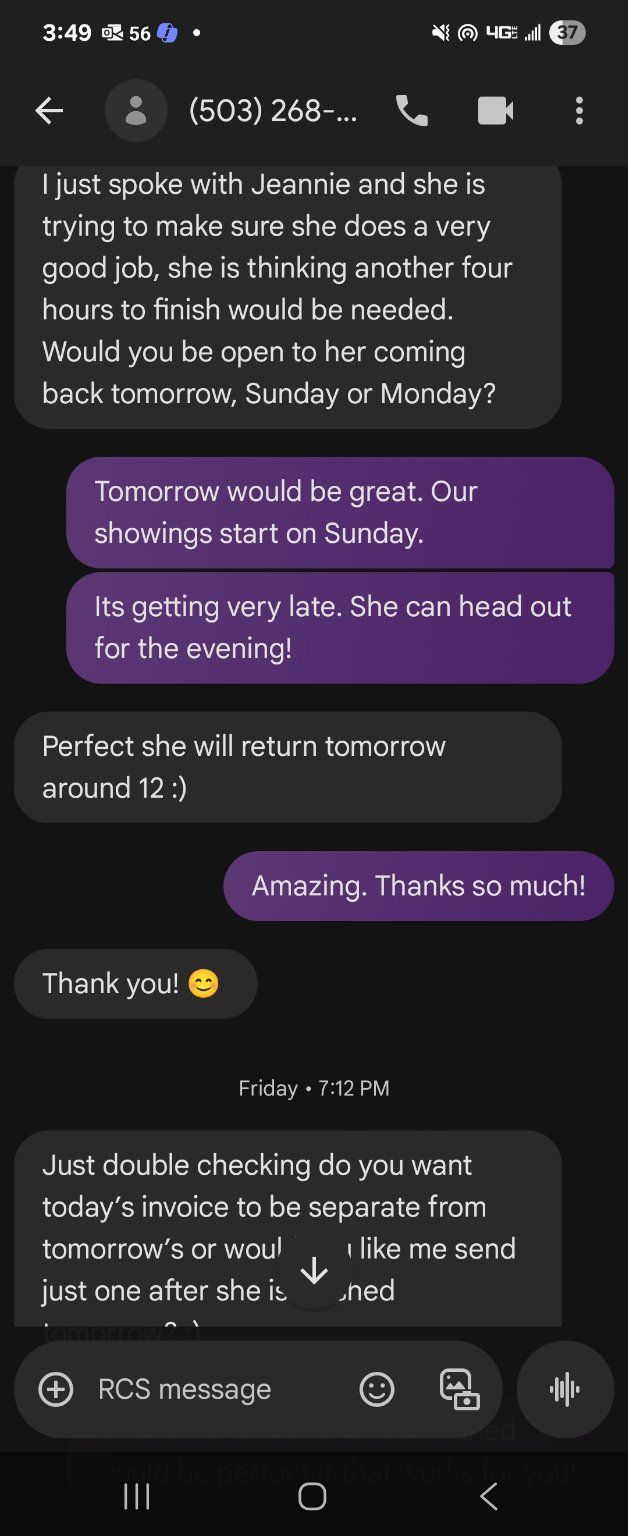Screen dimensions: 628x1536
Task: Start a voice call with this contact
Action: [x=411, y=111]
